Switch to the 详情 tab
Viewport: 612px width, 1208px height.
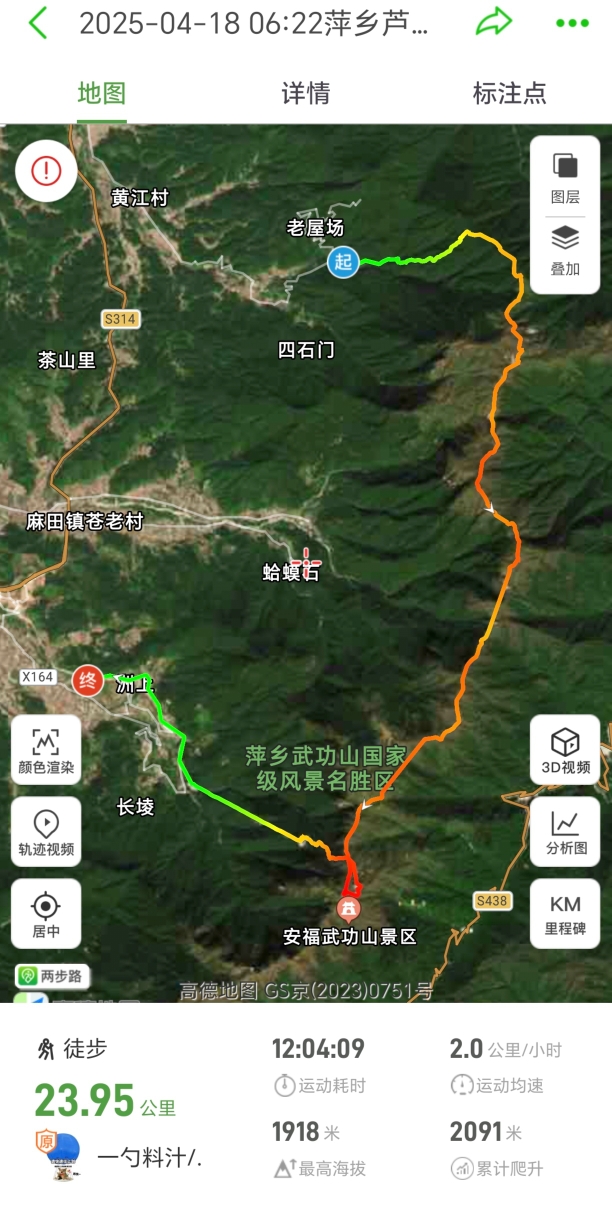point(306,94)
